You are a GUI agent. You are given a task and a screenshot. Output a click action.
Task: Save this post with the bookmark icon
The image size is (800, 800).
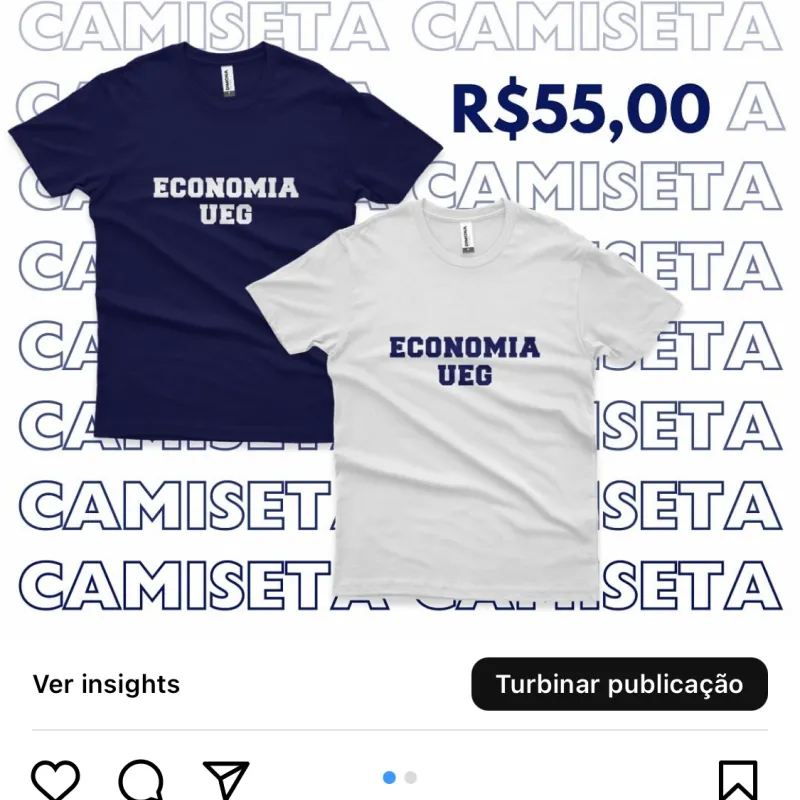coord(738,781)
